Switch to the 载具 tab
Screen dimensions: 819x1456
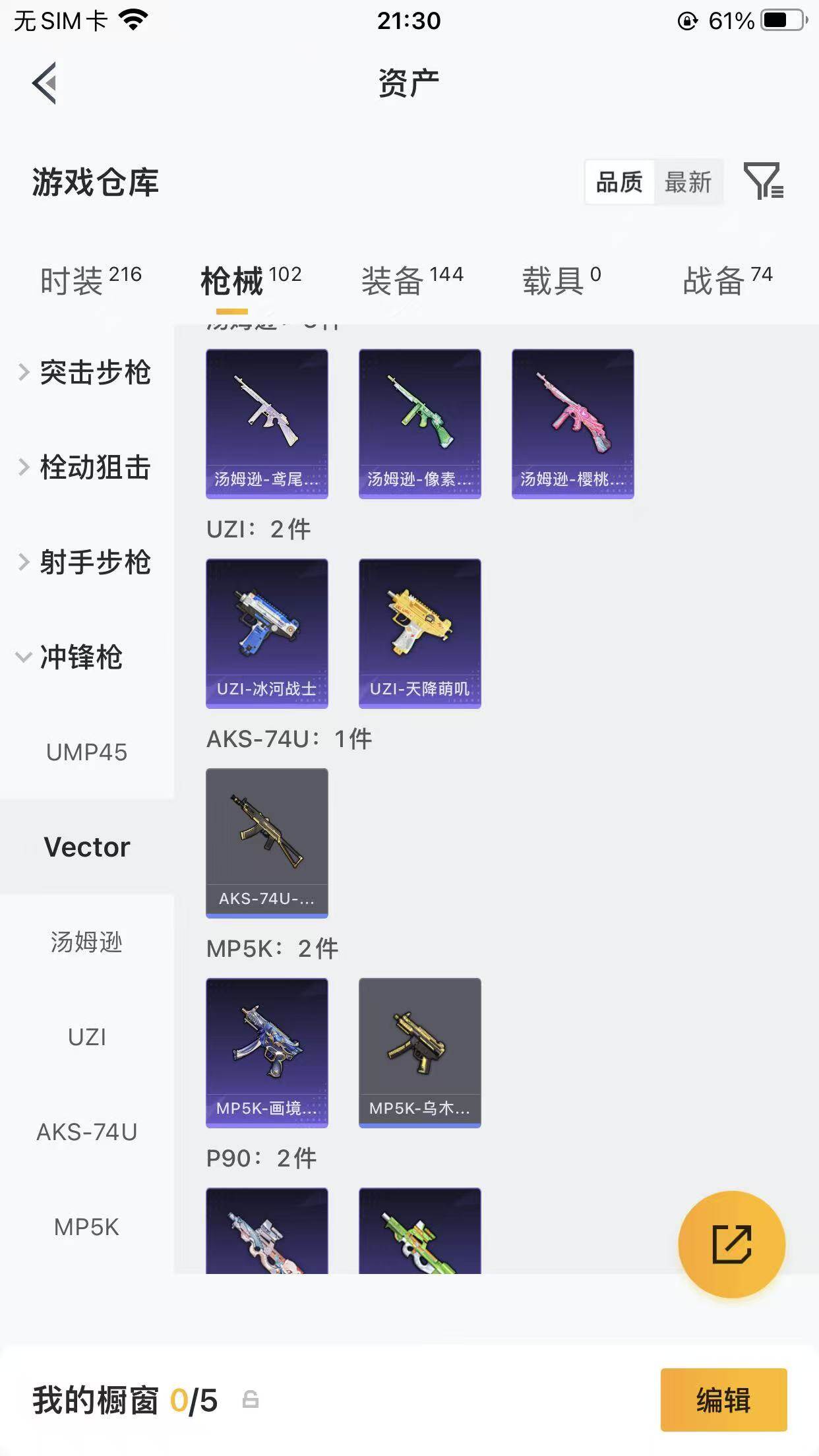pyautogui.click(x=561, y=280)
